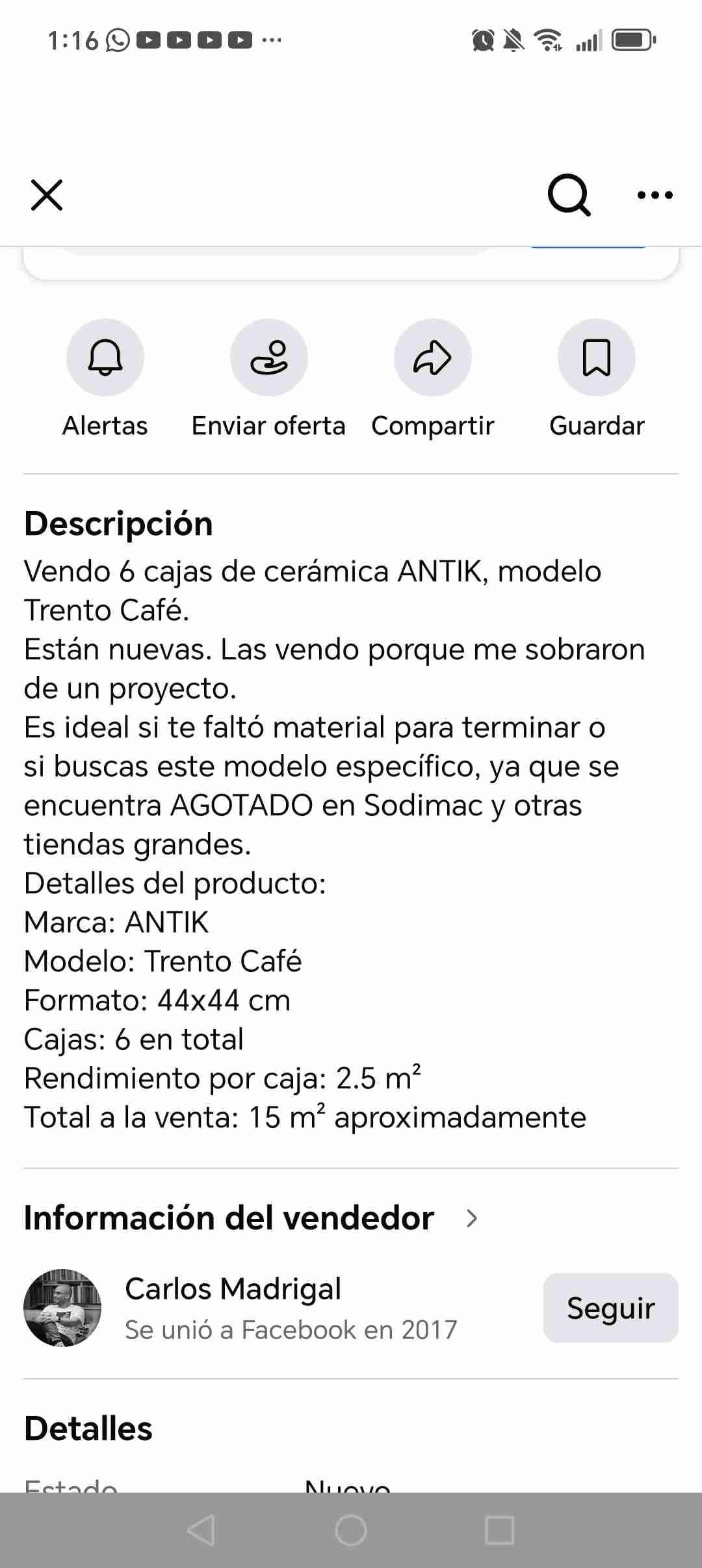The width and height of the screenshot is (702, 1568).
Task: Toggle following the seller with Seguir
Action: pos(610,1308)
